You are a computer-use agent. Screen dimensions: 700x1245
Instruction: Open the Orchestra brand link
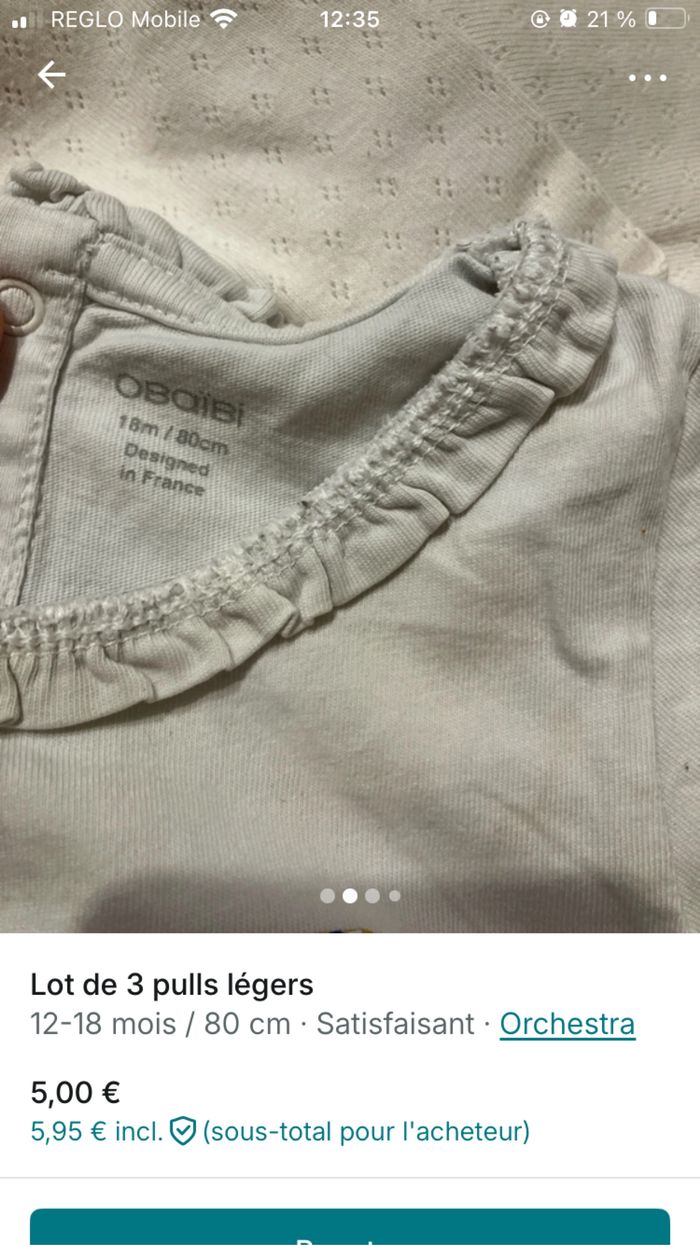click(567, 1024)
